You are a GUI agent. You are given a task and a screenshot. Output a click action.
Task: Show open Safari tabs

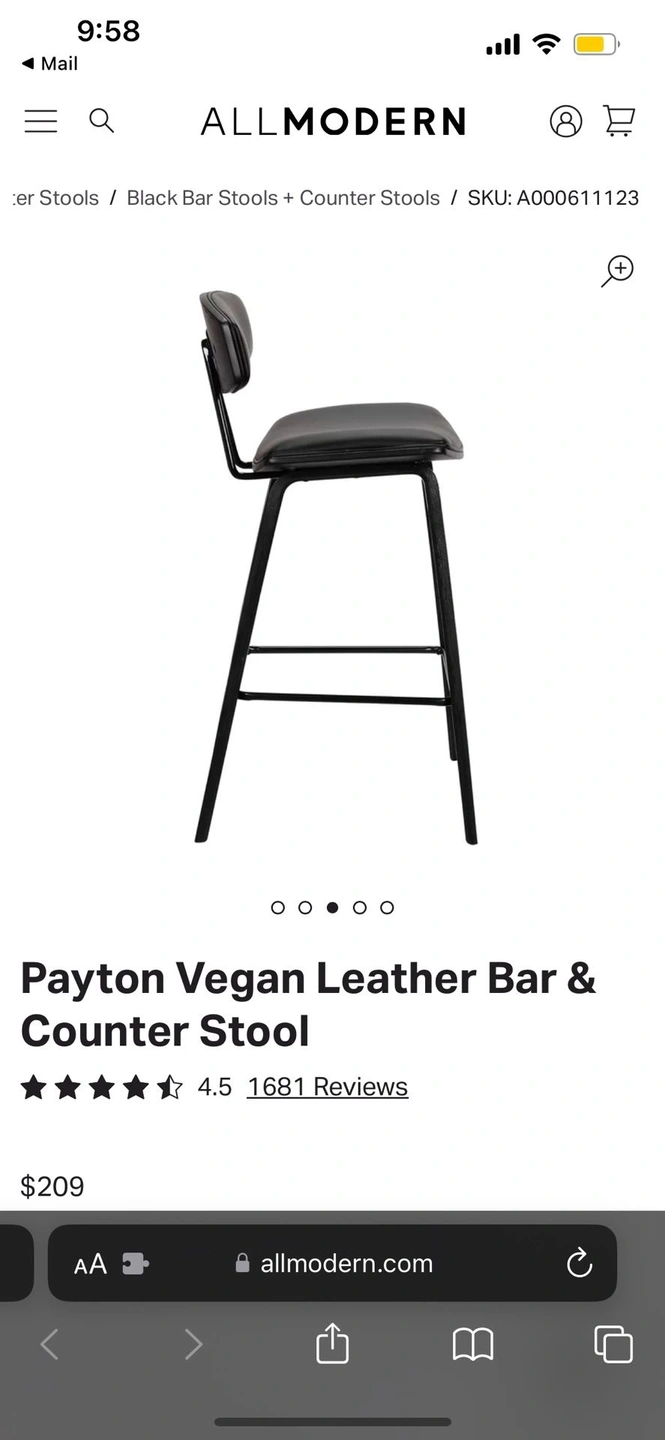tap(613, 1344)
